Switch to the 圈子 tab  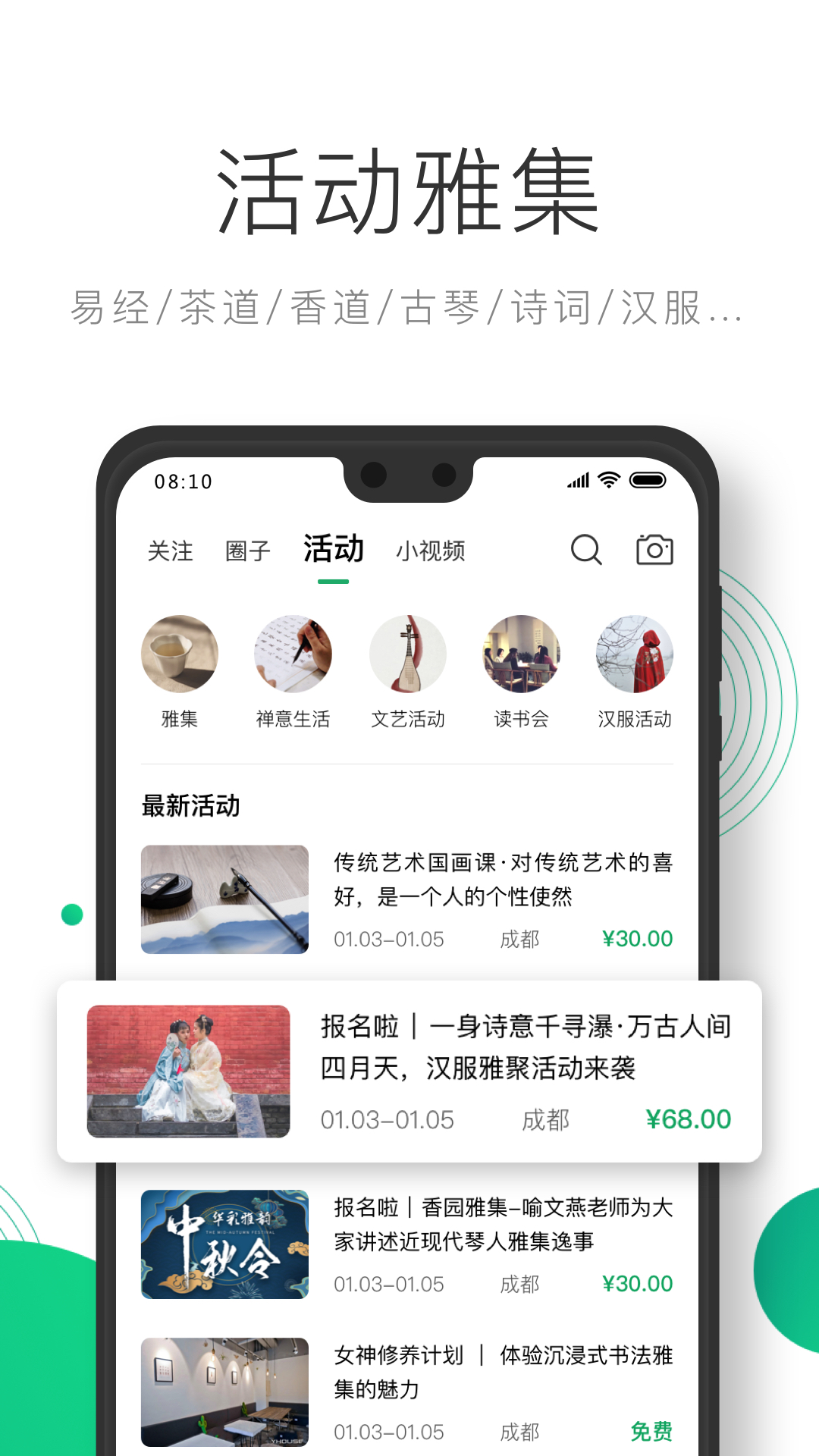pyautogui.click(x=246, y=551)
